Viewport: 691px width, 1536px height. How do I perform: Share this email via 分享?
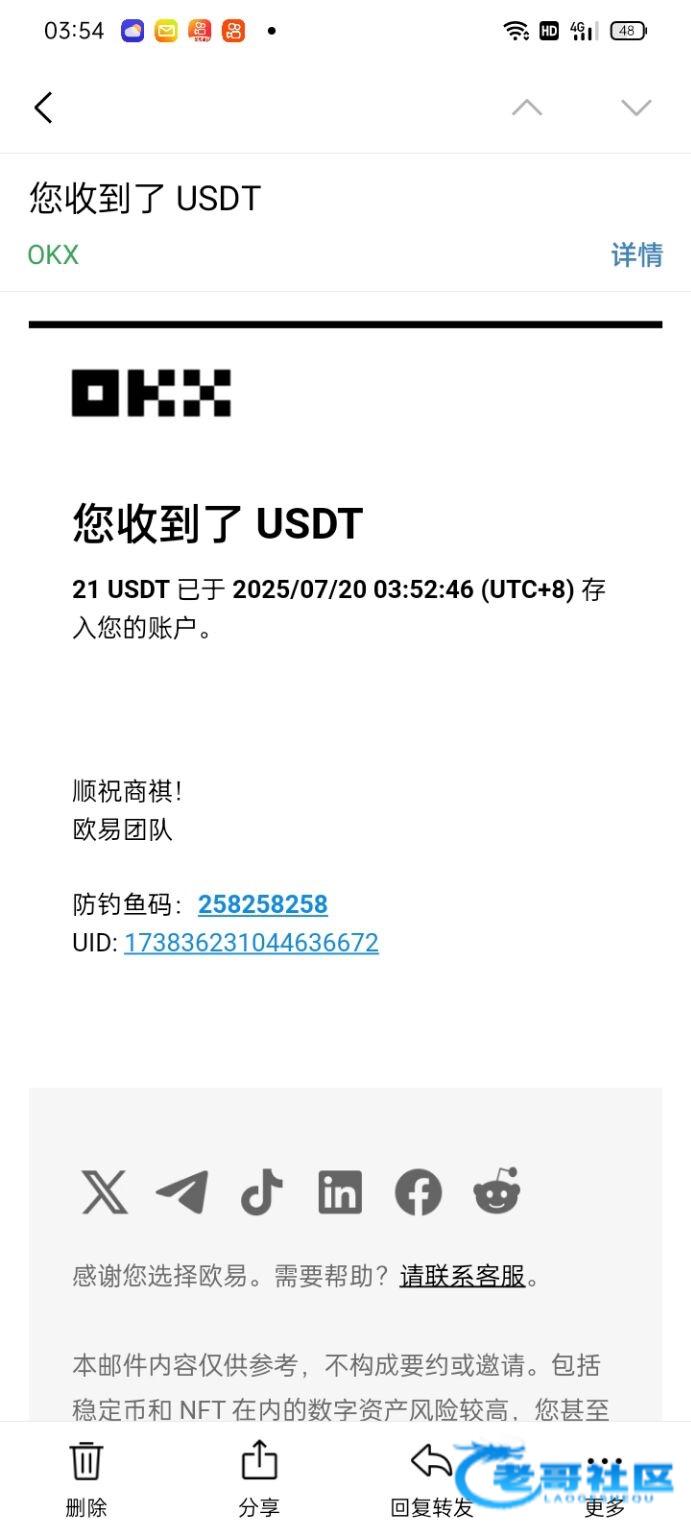[x=259, y=1480]
